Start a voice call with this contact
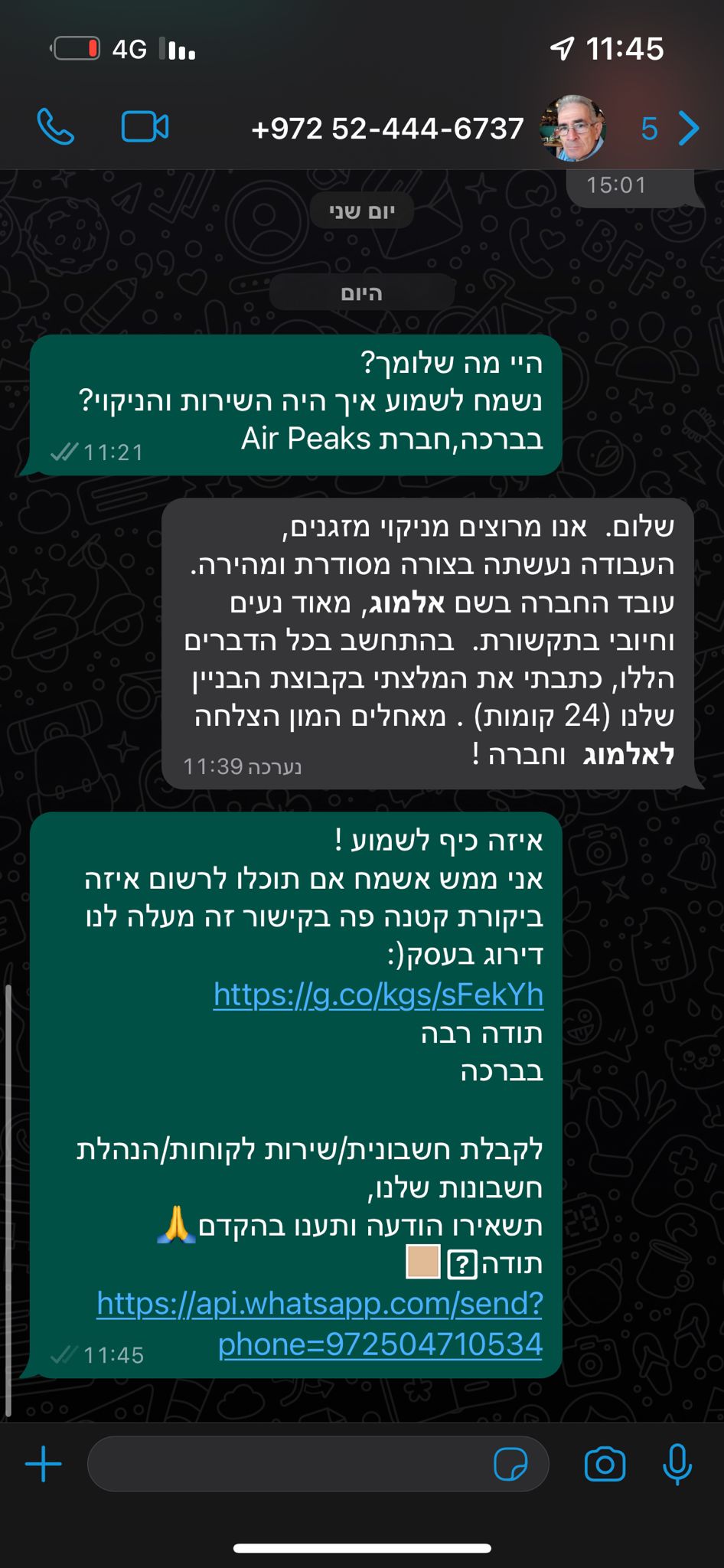 56,127
